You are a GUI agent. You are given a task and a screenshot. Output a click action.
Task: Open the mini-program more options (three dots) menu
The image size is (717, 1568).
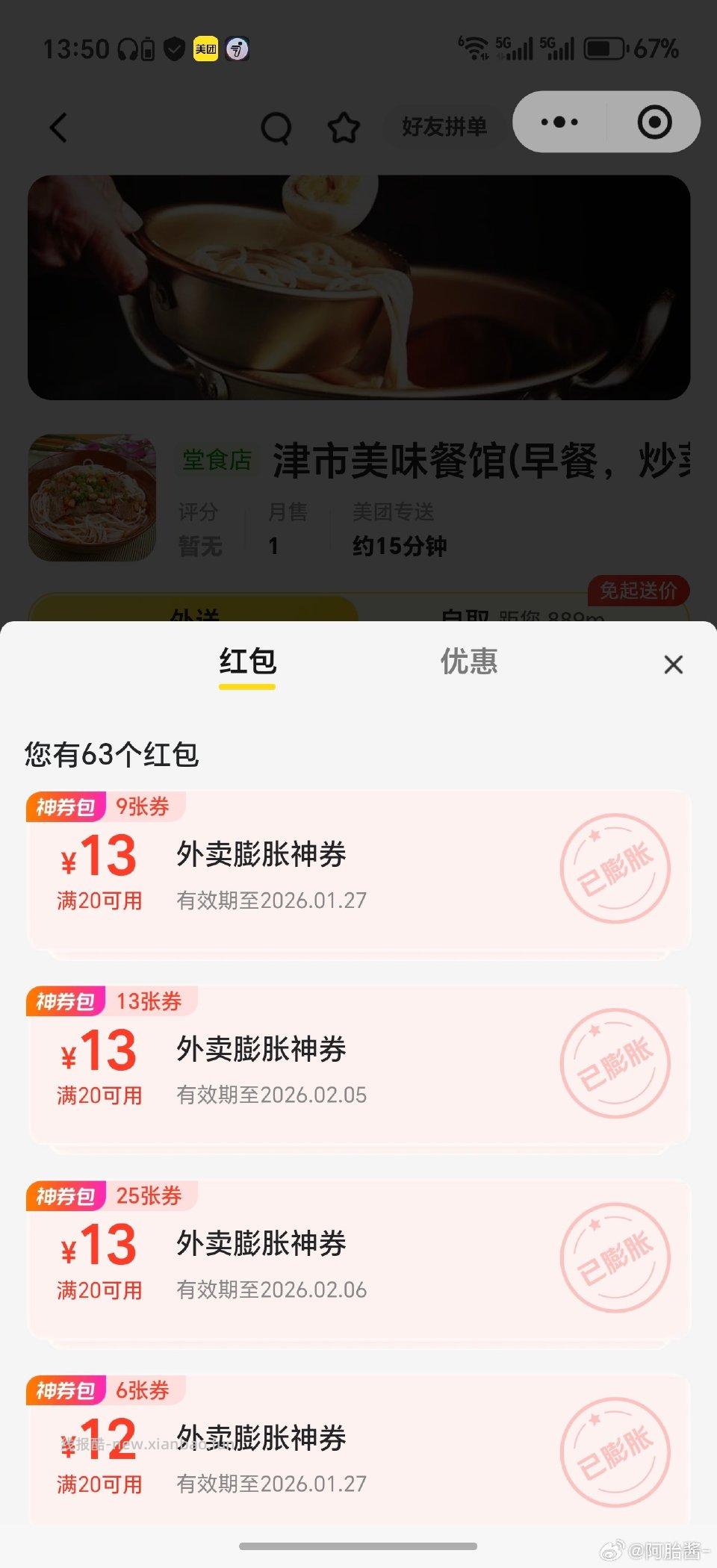point(559,122)
